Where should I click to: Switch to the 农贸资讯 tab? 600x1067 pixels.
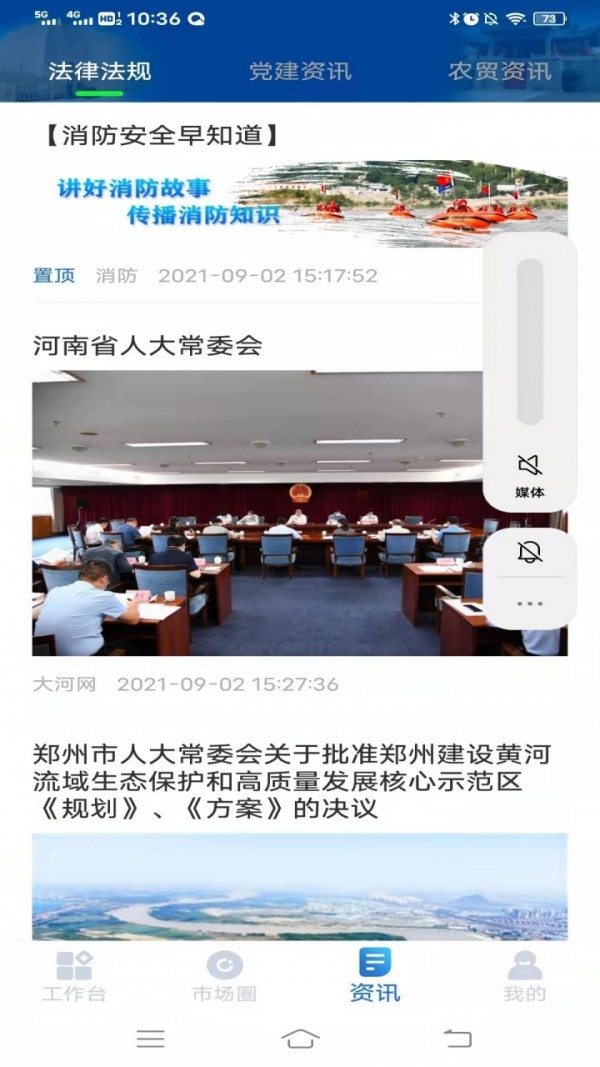[499, 71]
